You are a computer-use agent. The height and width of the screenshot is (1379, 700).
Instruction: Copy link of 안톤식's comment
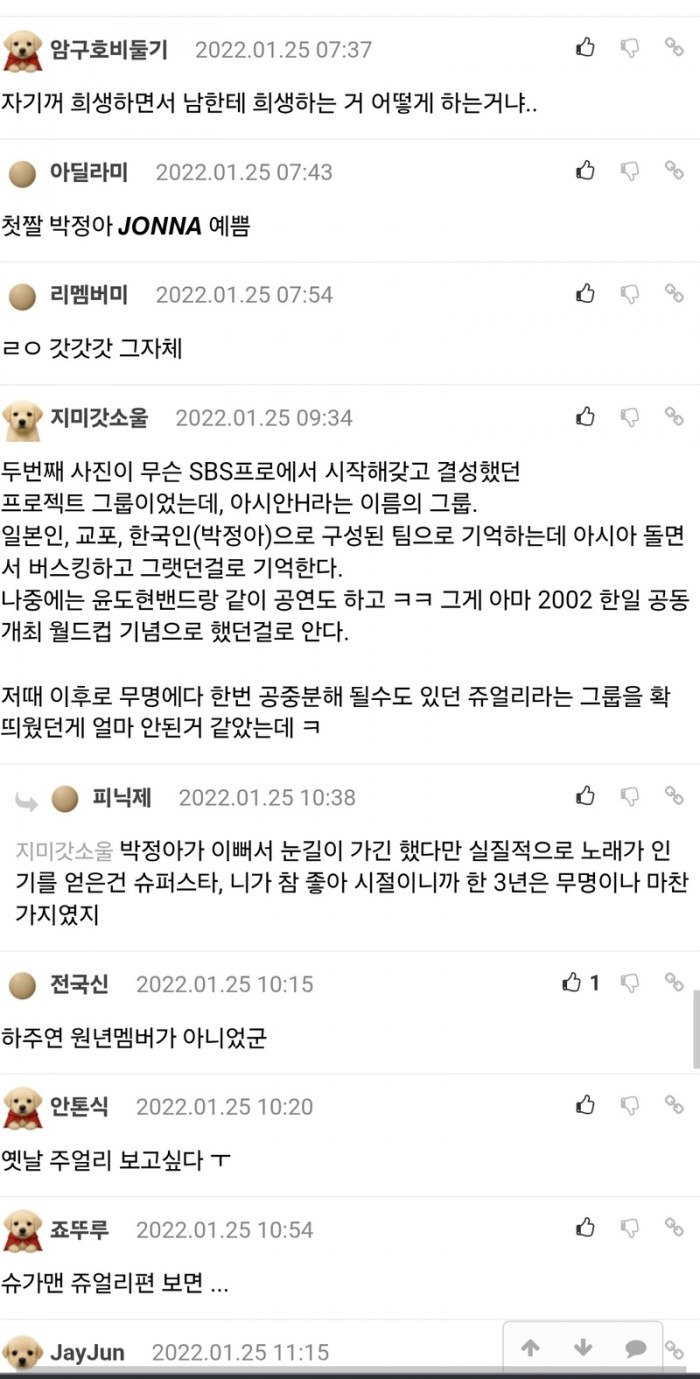click(x=674, y=1106)
